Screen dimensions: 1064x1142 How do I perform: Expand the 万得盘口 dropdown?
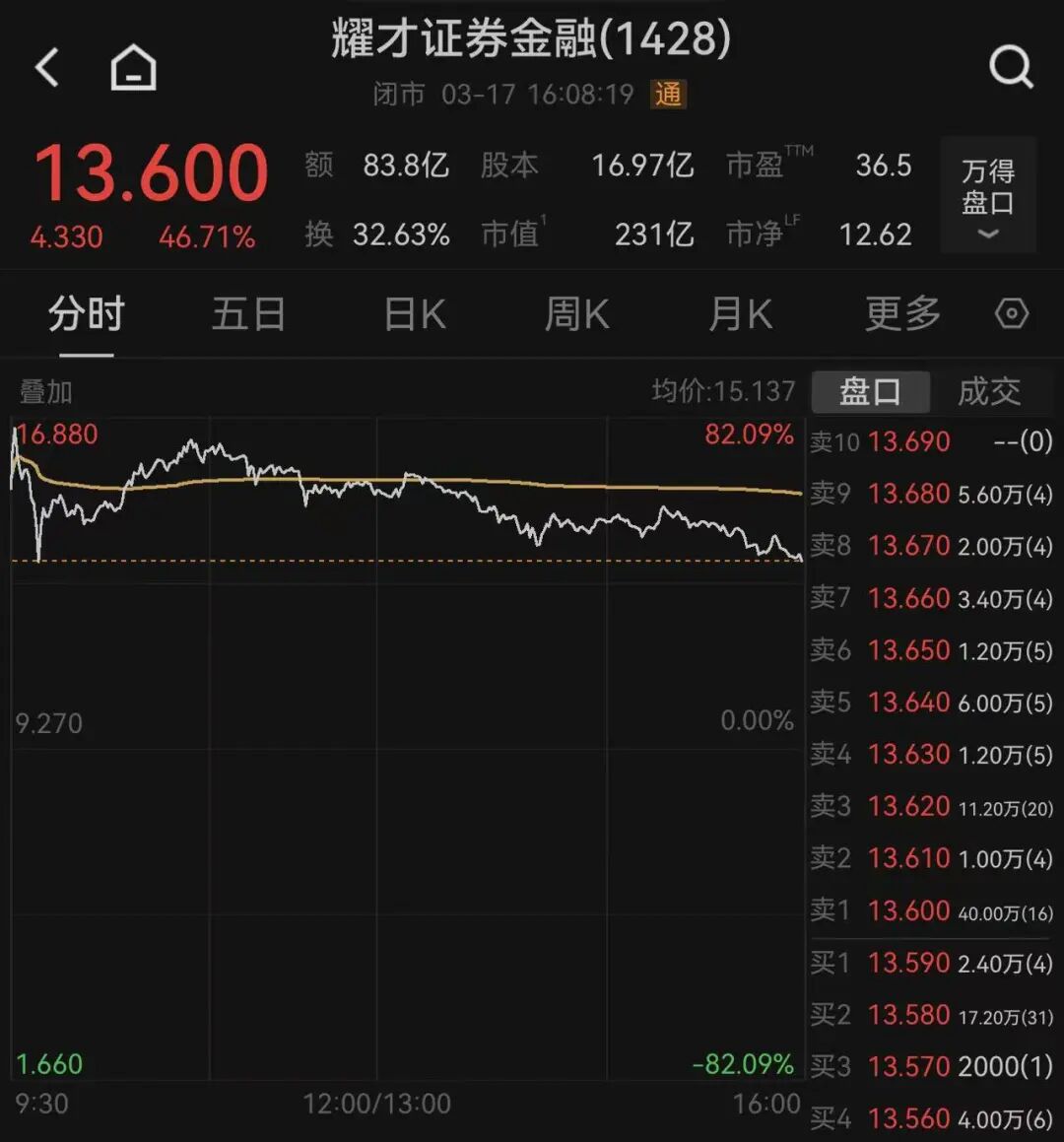coord(987,197)
